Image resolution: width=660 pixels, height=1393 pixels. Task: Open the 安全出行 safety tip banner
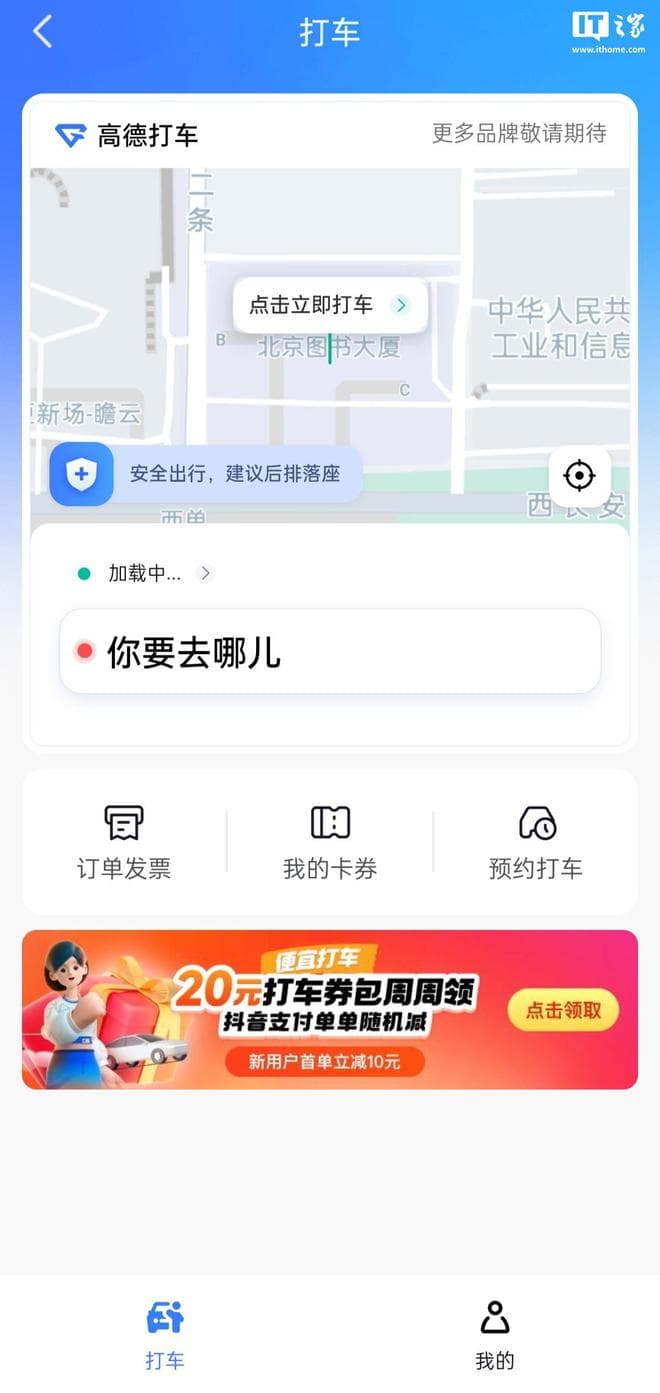pos(206,474)
